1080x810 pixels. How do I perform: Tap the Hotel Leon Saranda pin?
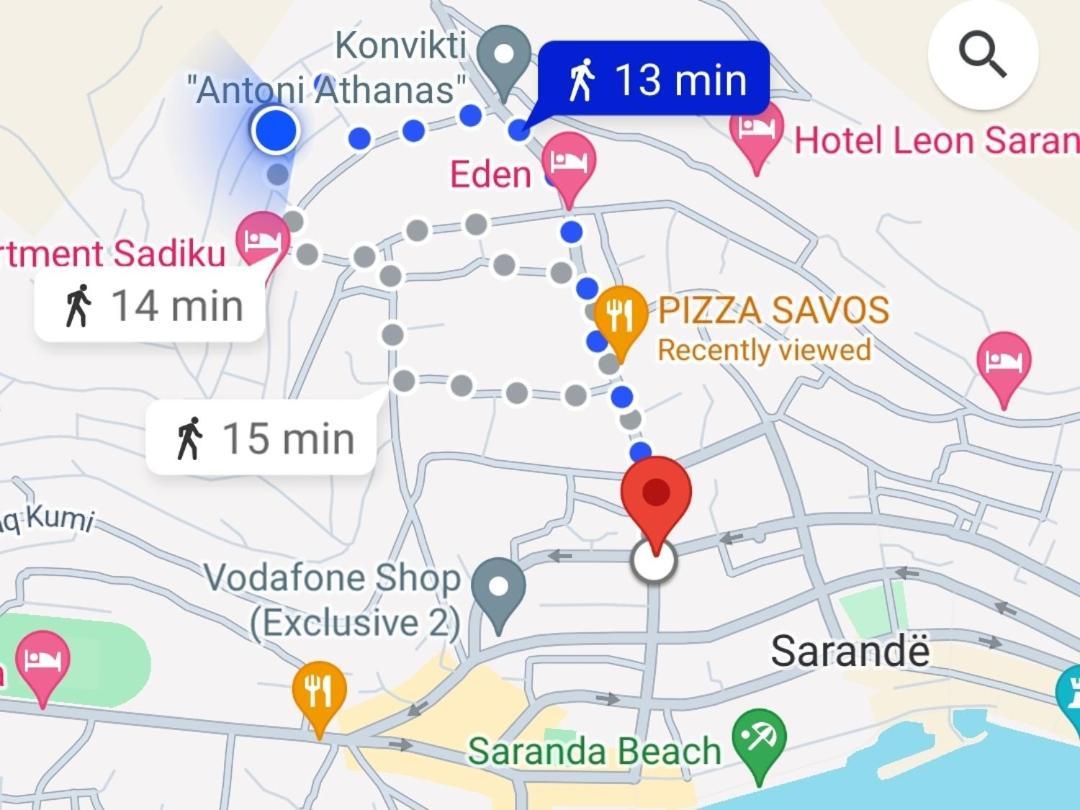tap(757, 129)
